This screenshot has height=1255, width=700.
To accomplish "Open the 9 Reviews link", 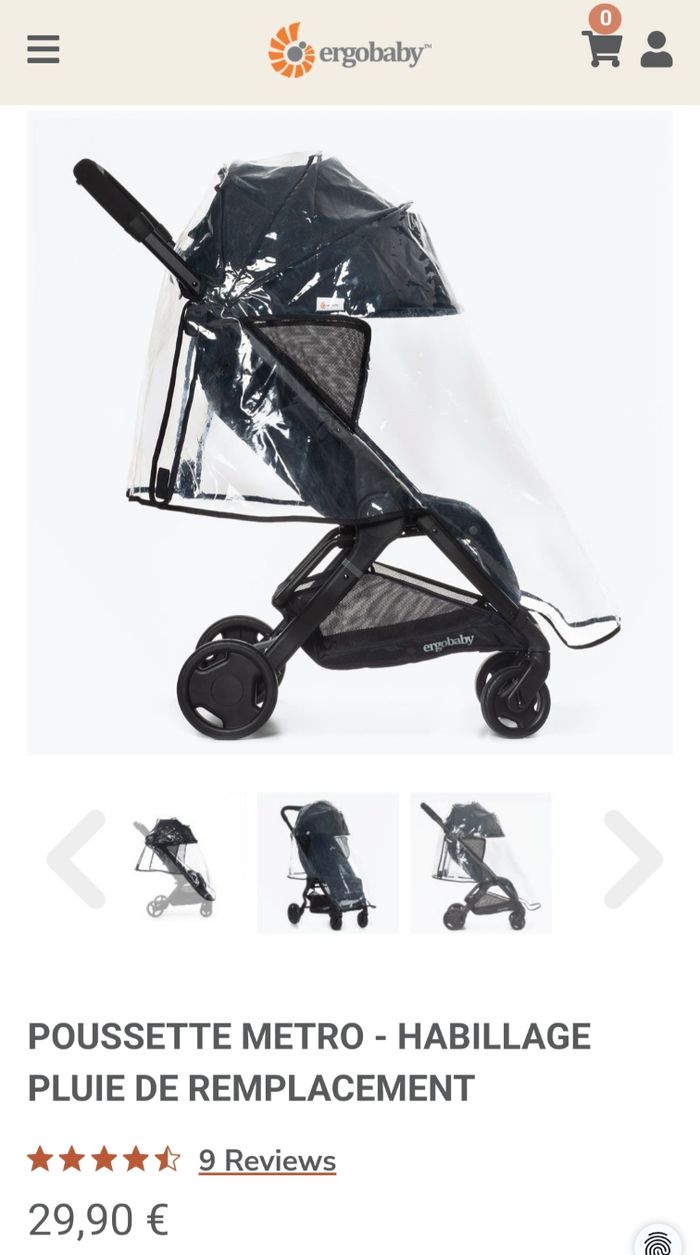I will [x=267, y=1160].
